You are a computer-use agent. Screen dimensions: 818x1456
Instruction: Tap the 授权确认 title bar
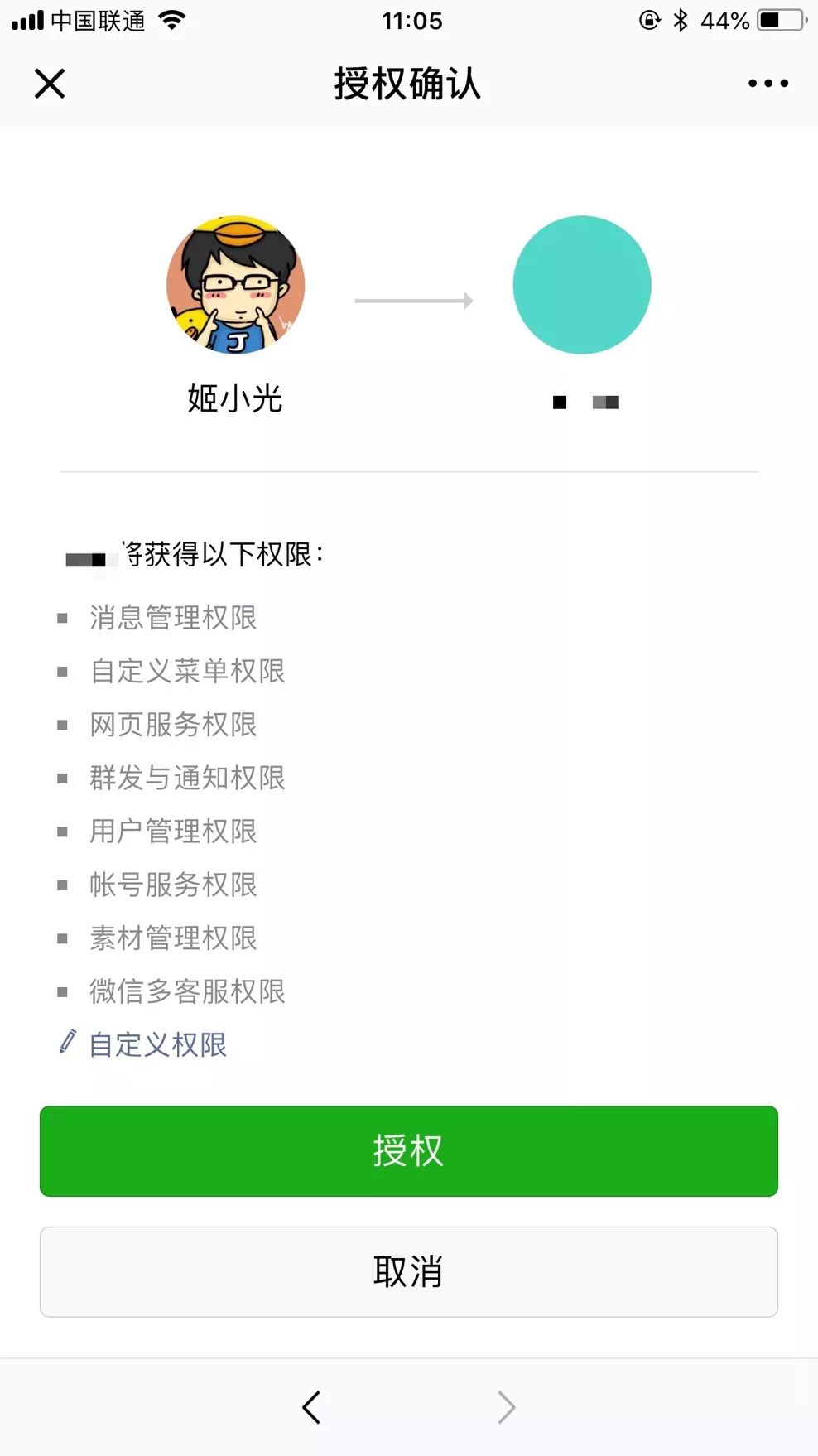408,84
